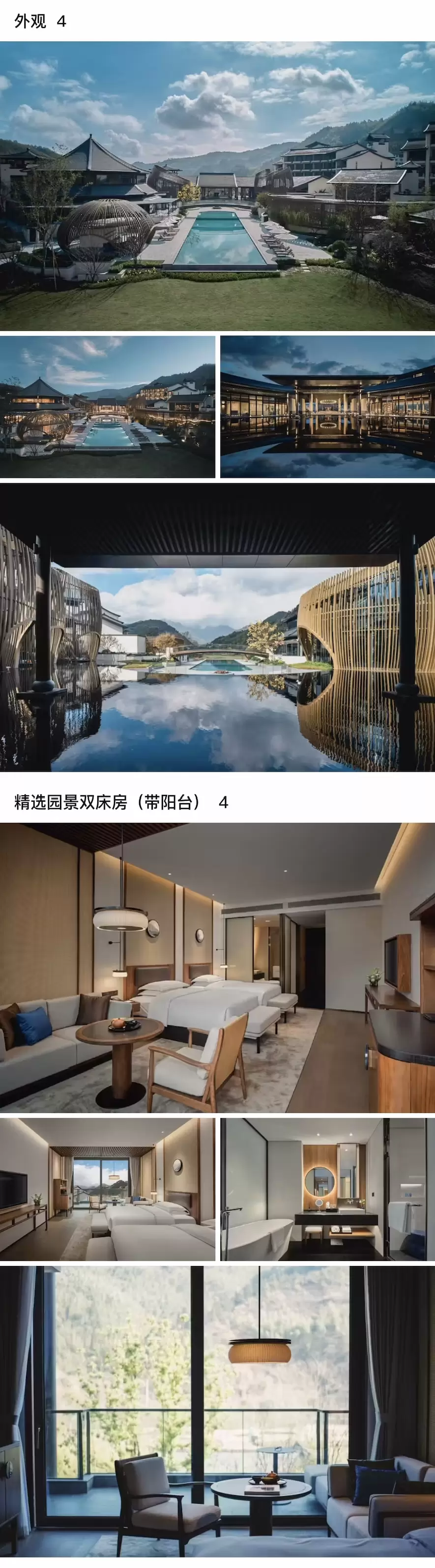Open the night lobby reflection exterior photo

coord(328,406)
